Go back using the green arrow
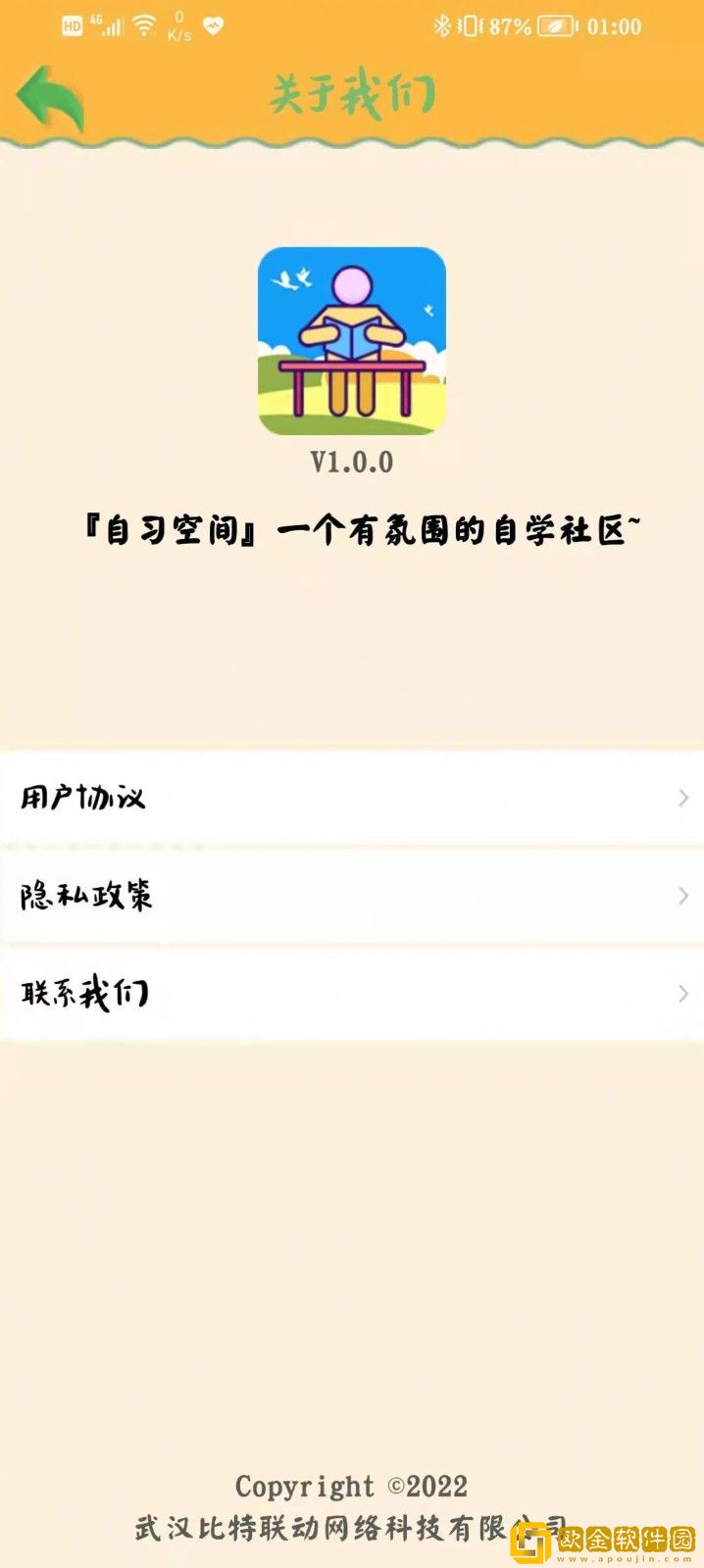This screenshot has height=1568, width=704. point(49,96)
